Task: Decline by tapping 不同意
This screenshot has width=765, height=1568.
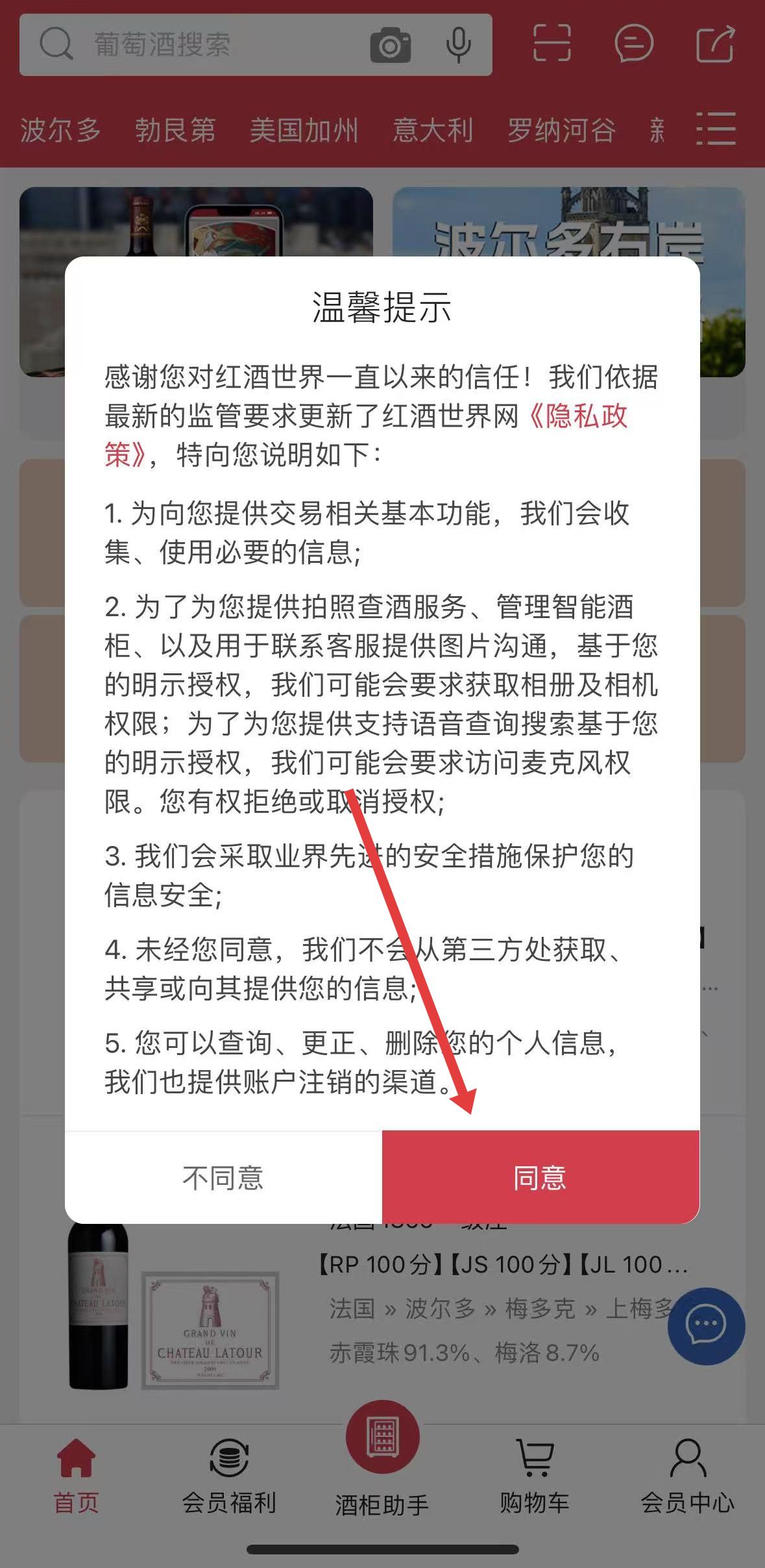Action: (x=223, y=1177)
